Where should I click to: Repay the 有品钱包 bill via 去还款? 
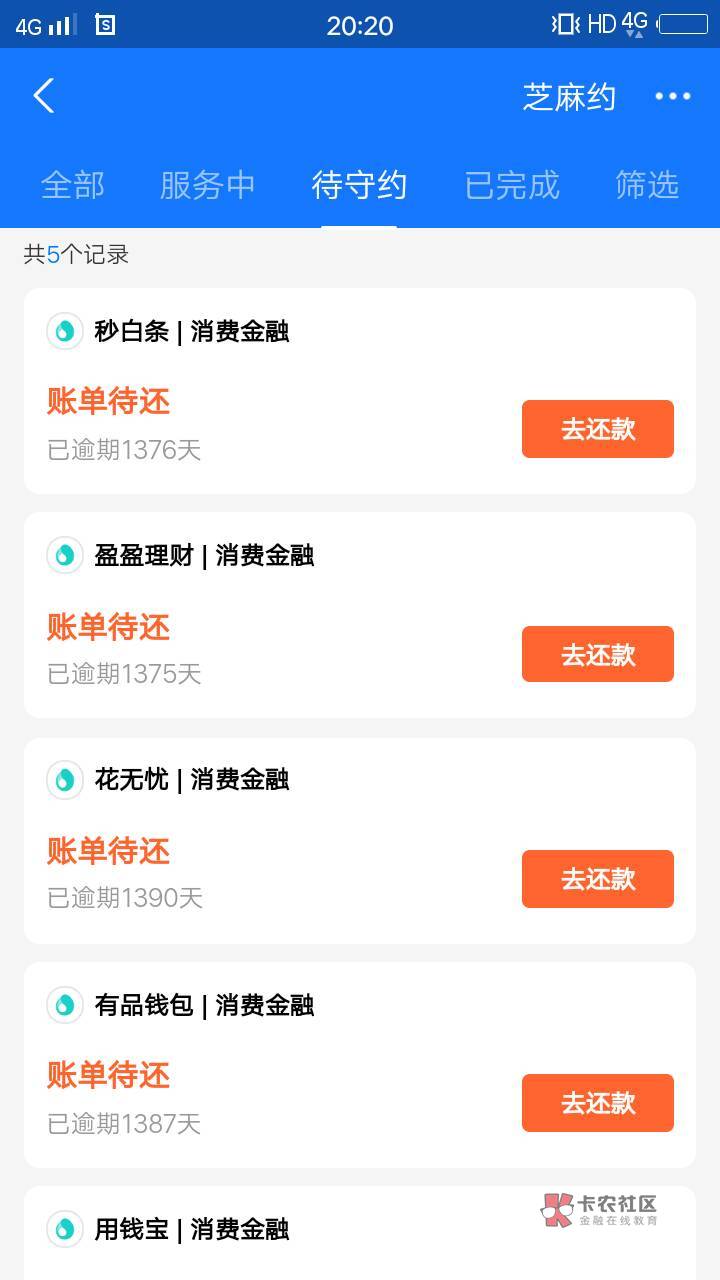pyautogui.click(x=598, y=1103)
